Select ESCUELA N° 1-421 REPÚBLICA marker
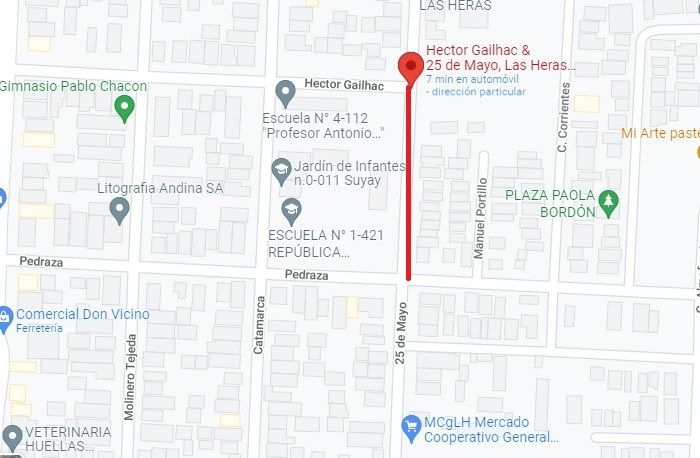The image size is (700, 458). [291, 210]
